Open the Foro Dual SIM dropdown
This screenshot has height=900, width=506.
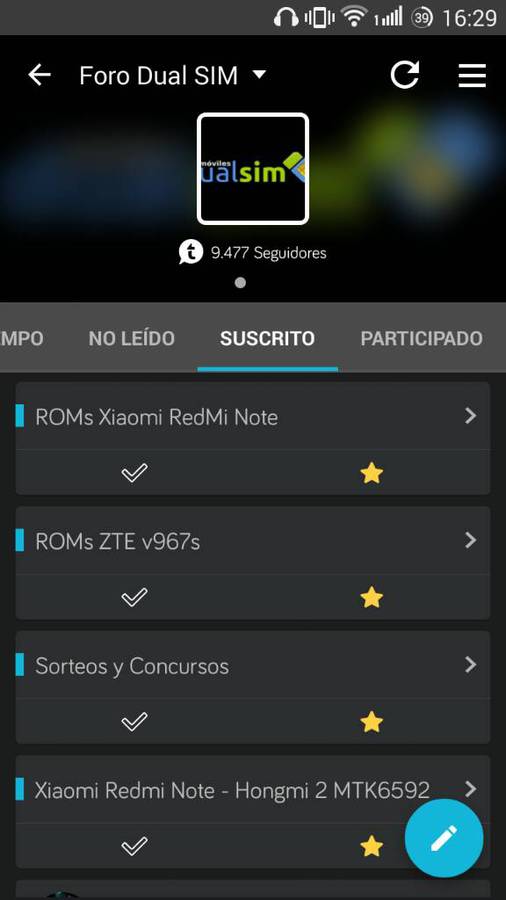click(x=173, y=75)
